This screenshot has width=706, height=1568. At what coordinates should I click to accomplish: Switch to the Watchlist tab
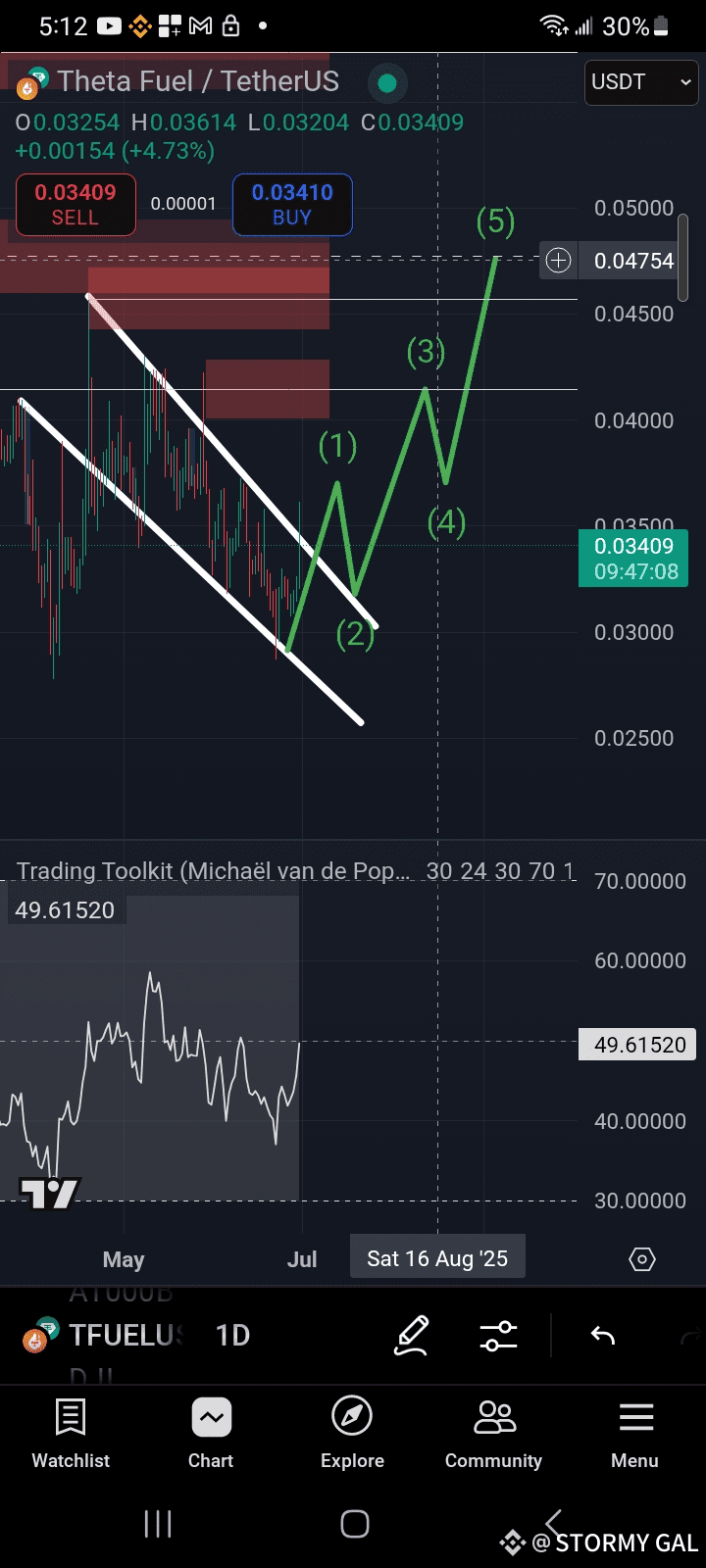point(71,1433)
